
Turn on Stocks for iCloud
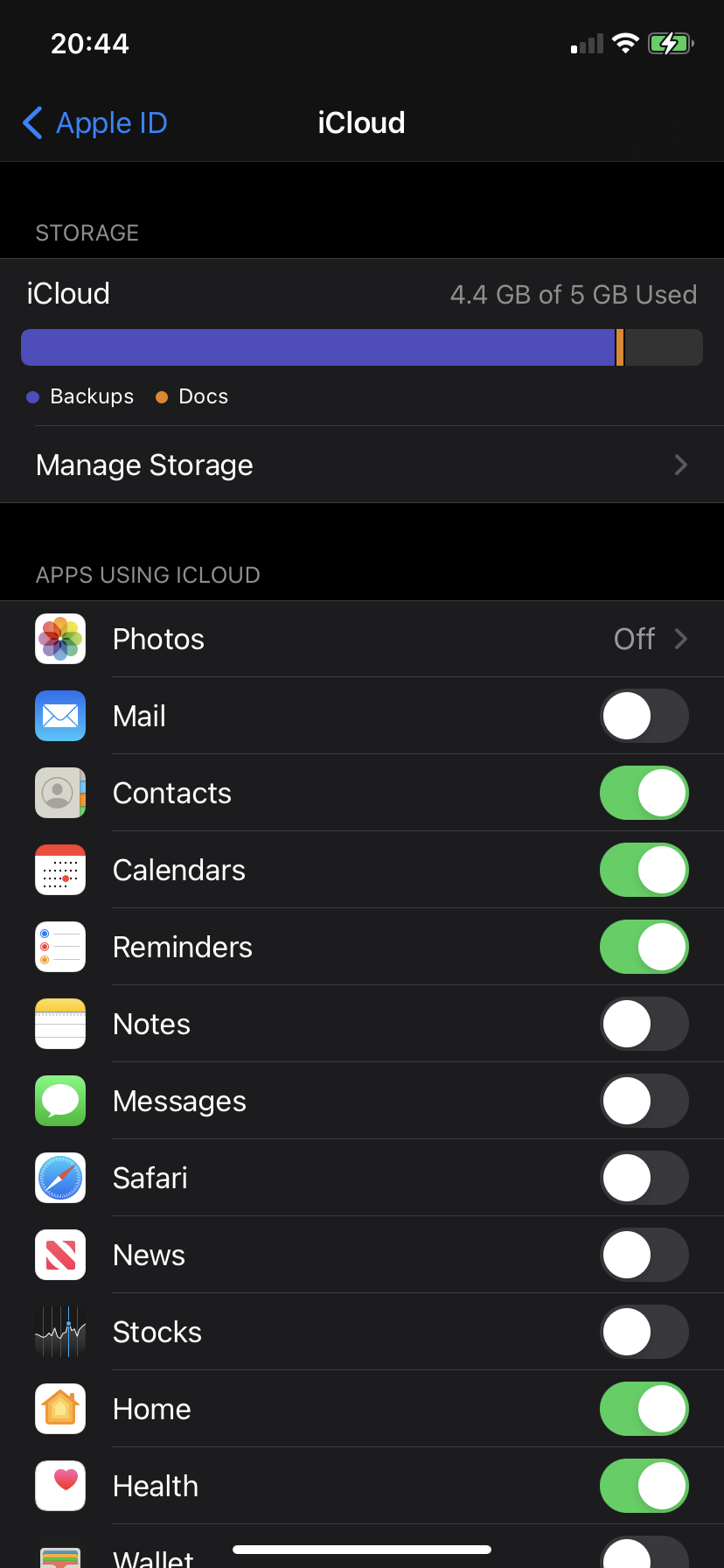pos(644,1333)
